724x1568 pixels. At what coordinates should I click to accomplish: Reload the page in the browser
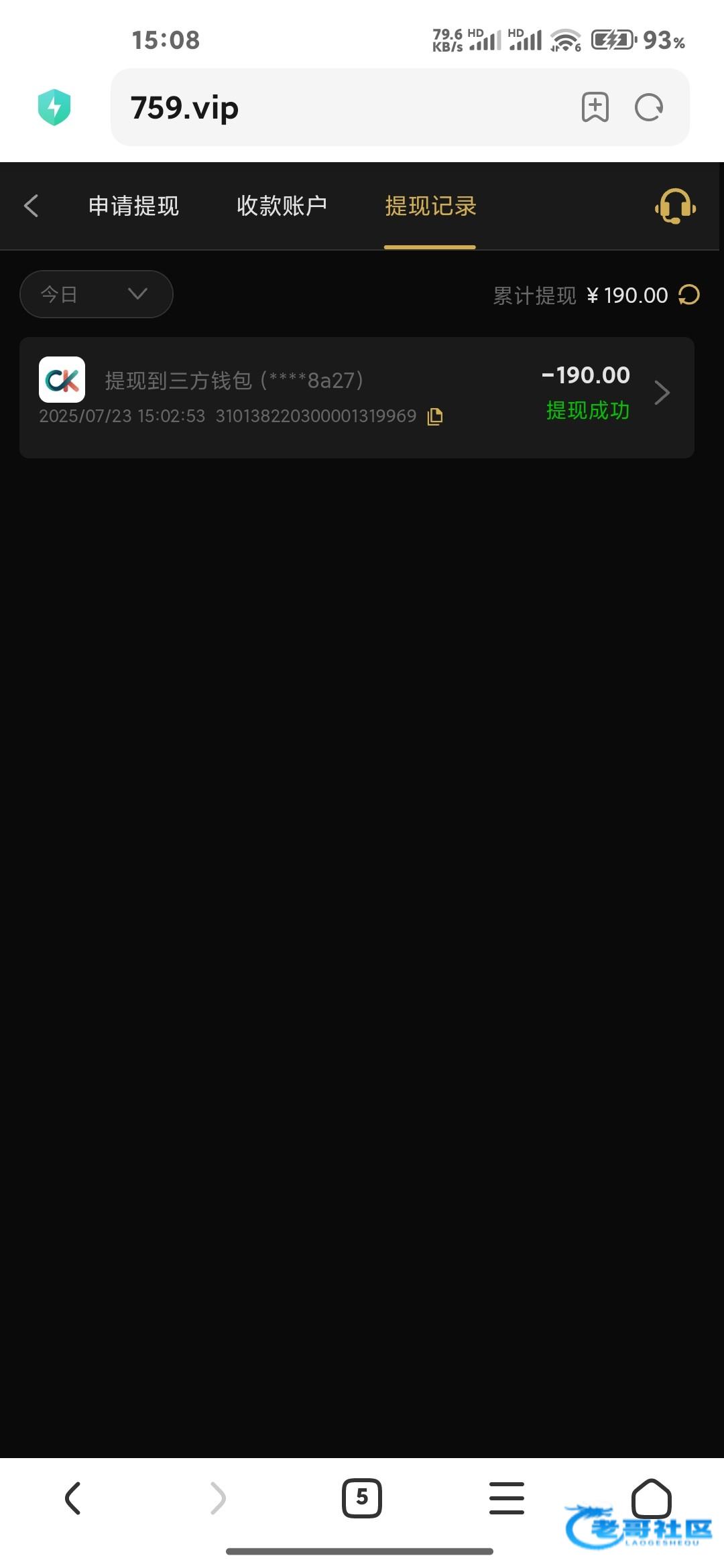pyautogui.click(x=649, y=107)
